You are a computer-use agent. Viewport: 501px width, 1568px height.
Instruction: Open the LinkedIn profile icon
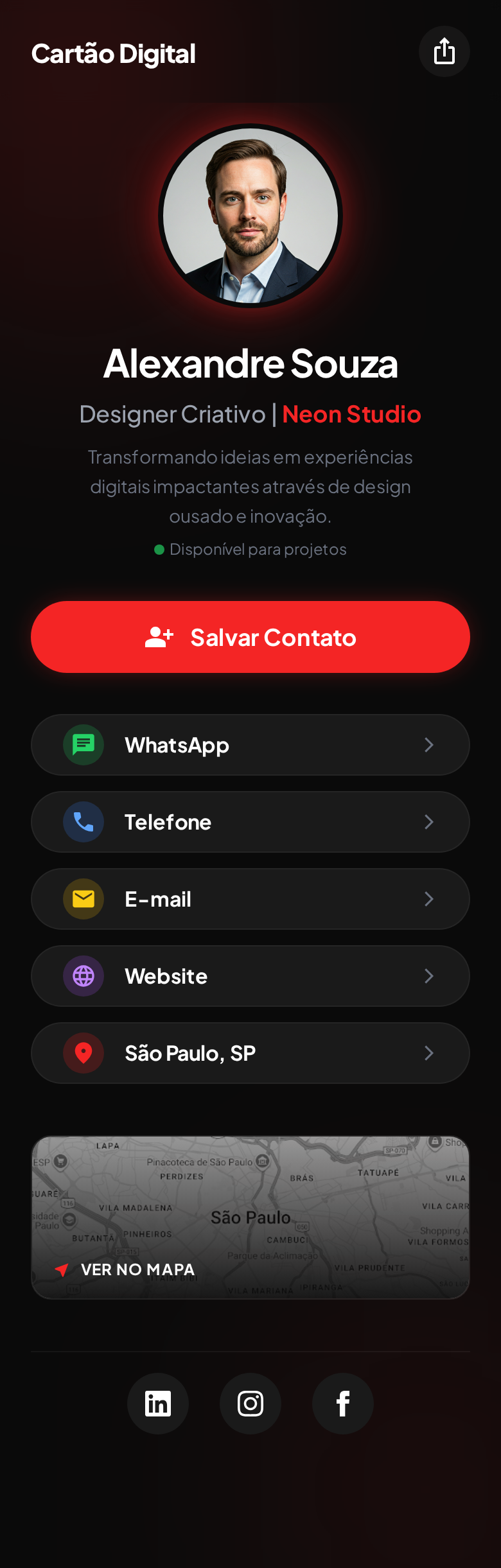click(x=158, y=1404)
